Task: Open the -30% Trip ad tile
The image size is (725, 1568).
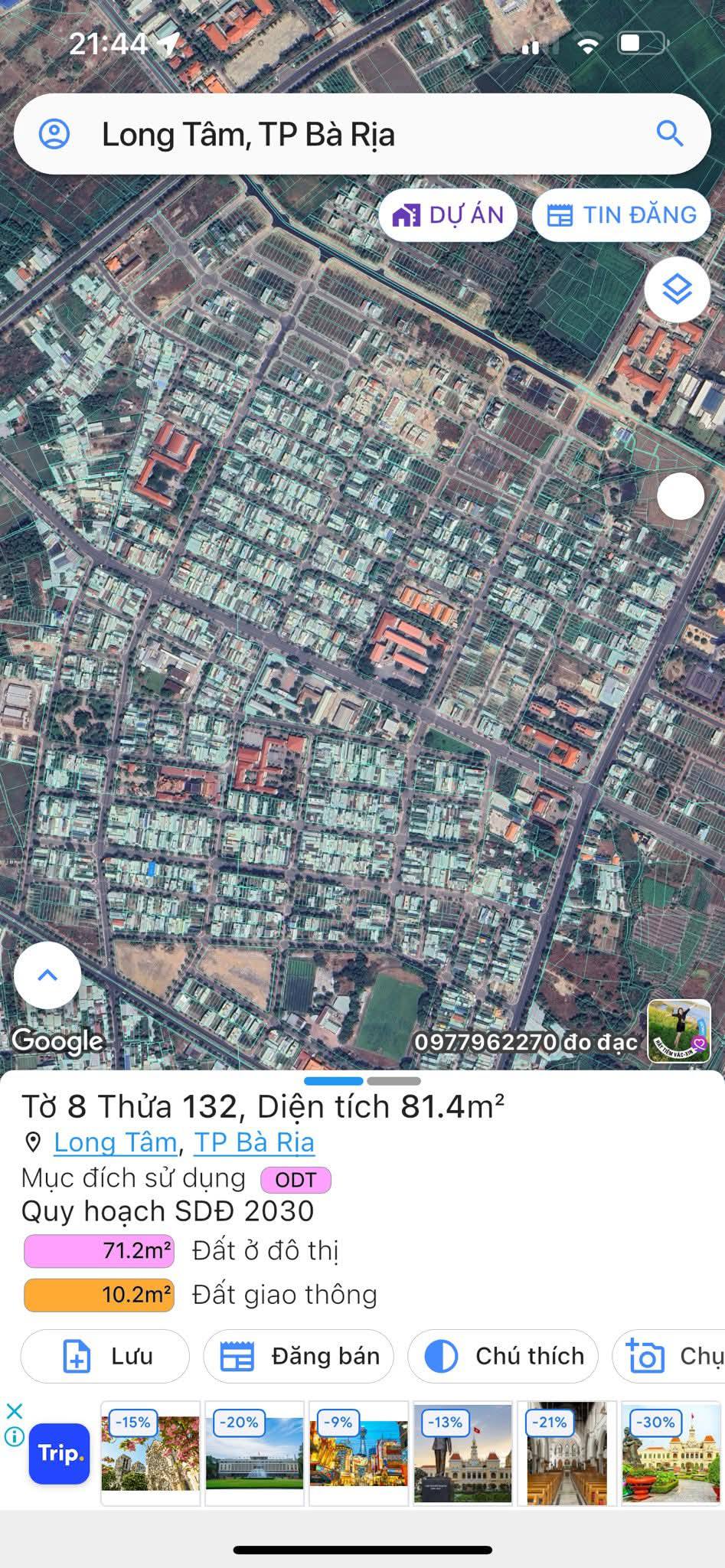Action: pyautogui.click(x=671, y=1454)
